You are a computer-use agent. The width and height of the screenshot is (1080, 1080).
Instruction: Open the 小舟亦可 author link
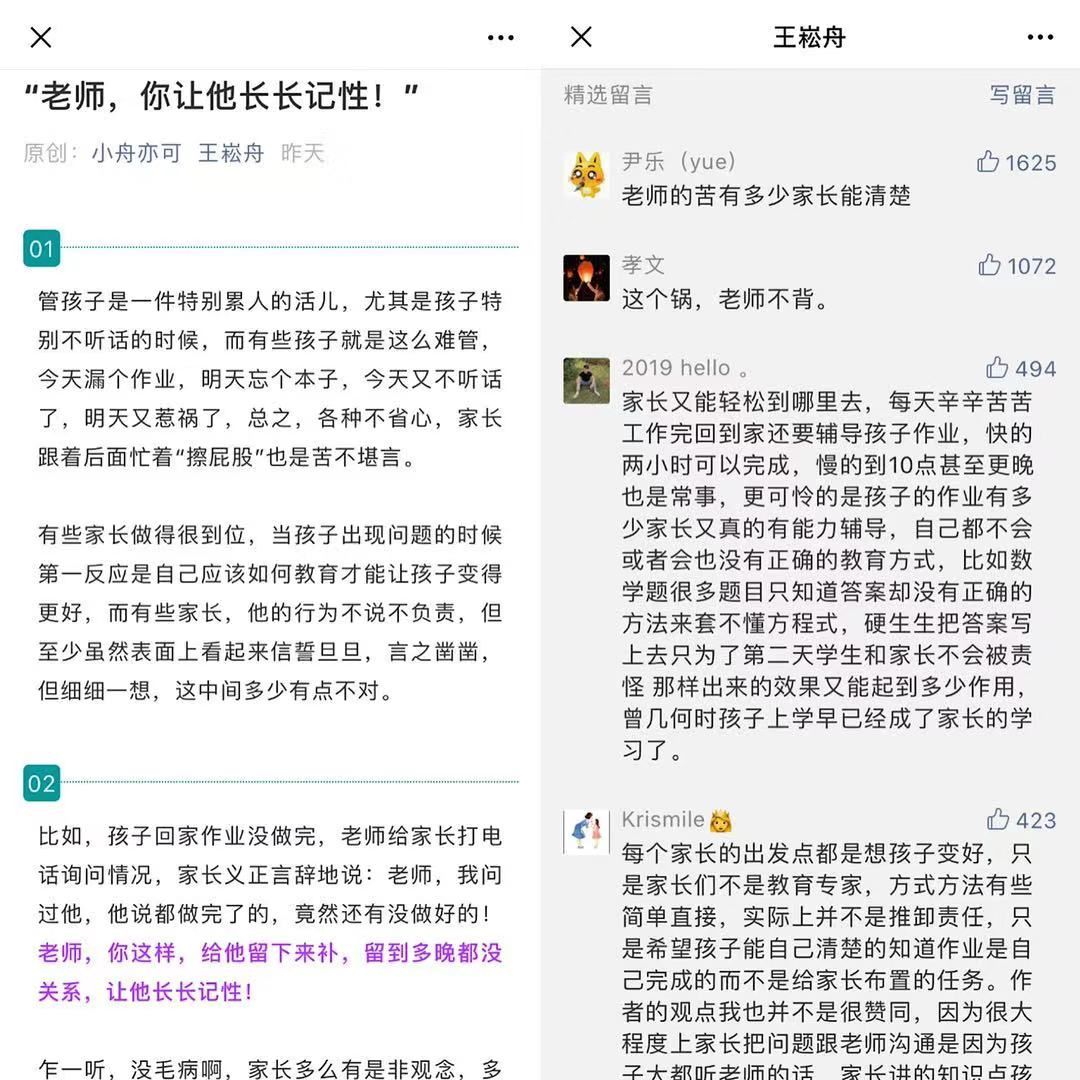click(x=137, y=153)
